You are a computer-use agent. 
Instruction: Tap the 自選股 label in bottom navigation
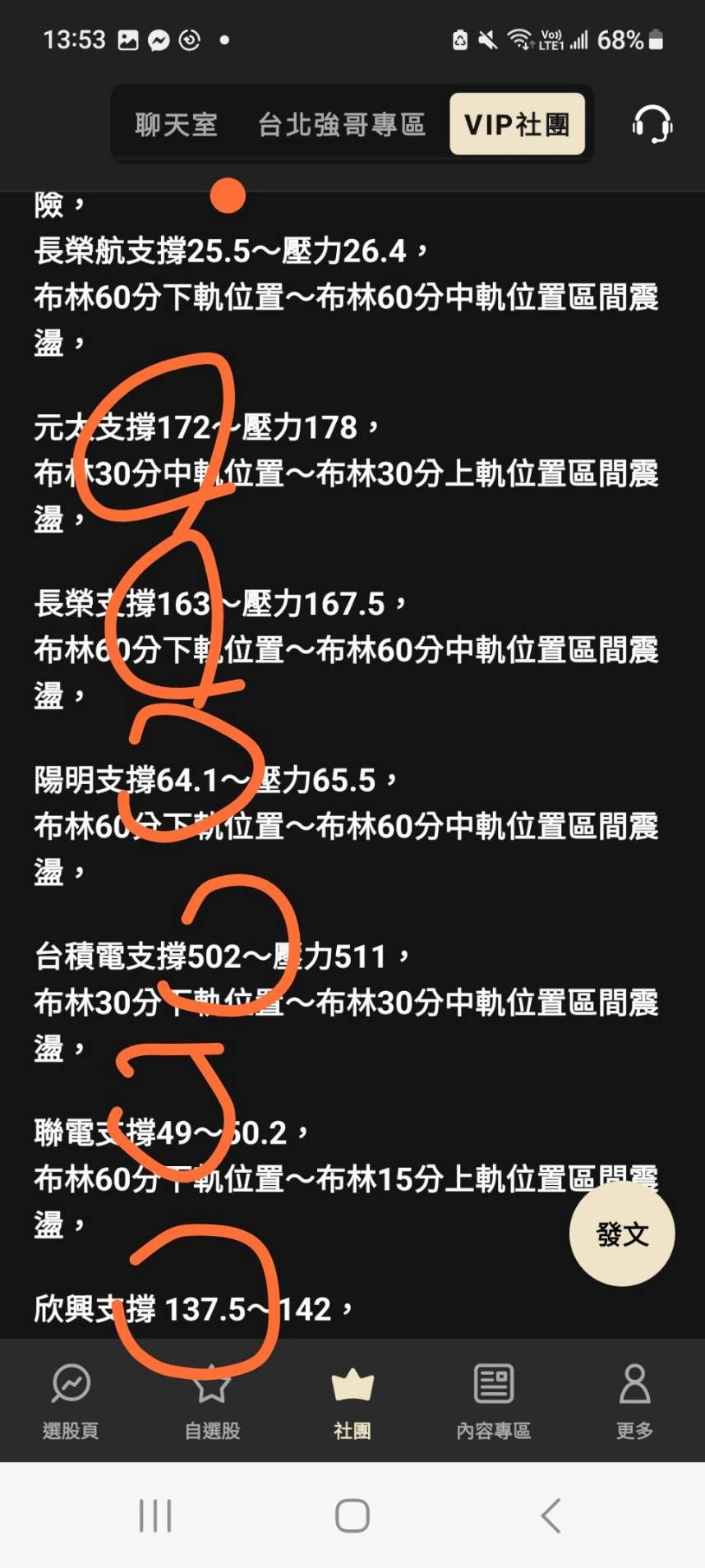pos(211,1430)
